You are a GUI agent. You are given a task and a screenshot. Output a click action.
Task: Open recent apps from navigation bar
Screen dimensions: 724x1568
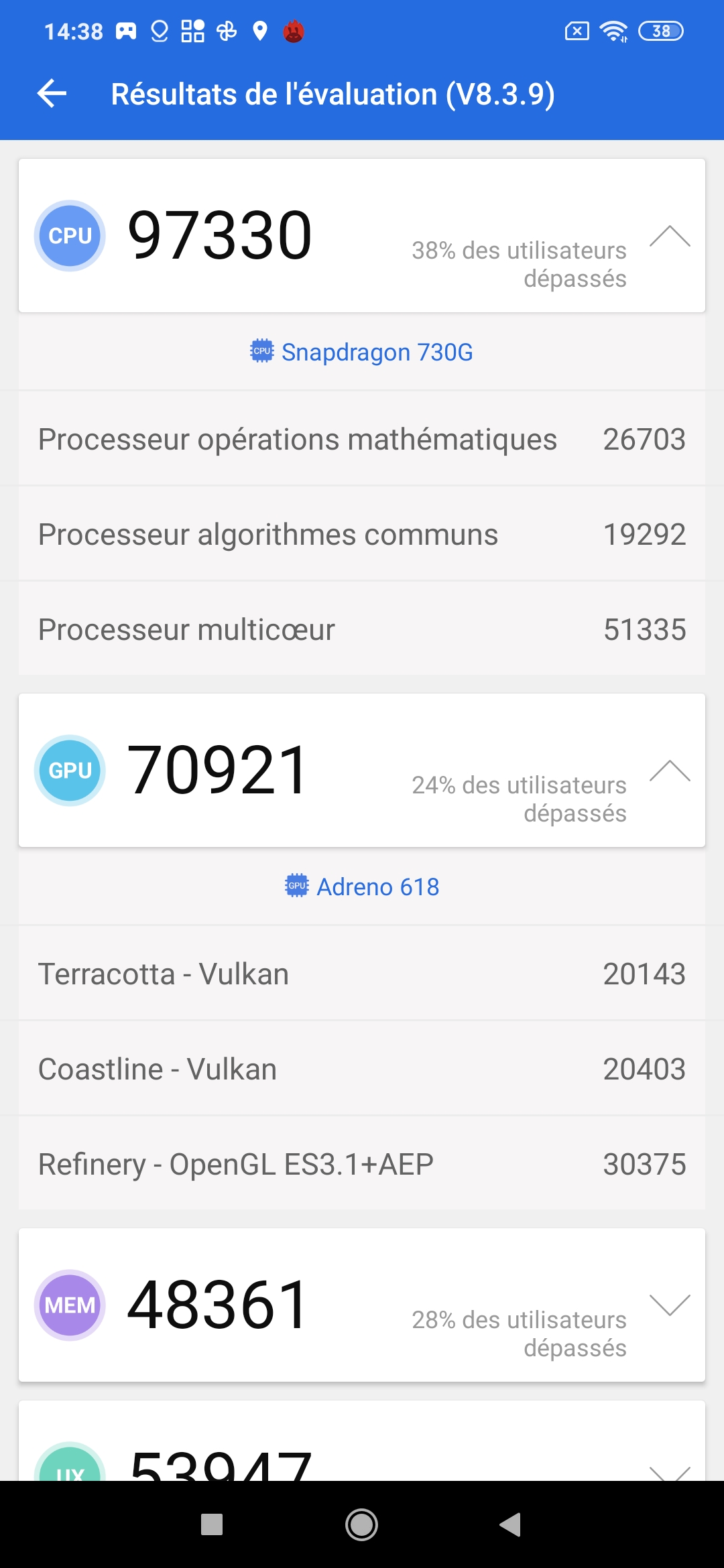(212, 1524)
